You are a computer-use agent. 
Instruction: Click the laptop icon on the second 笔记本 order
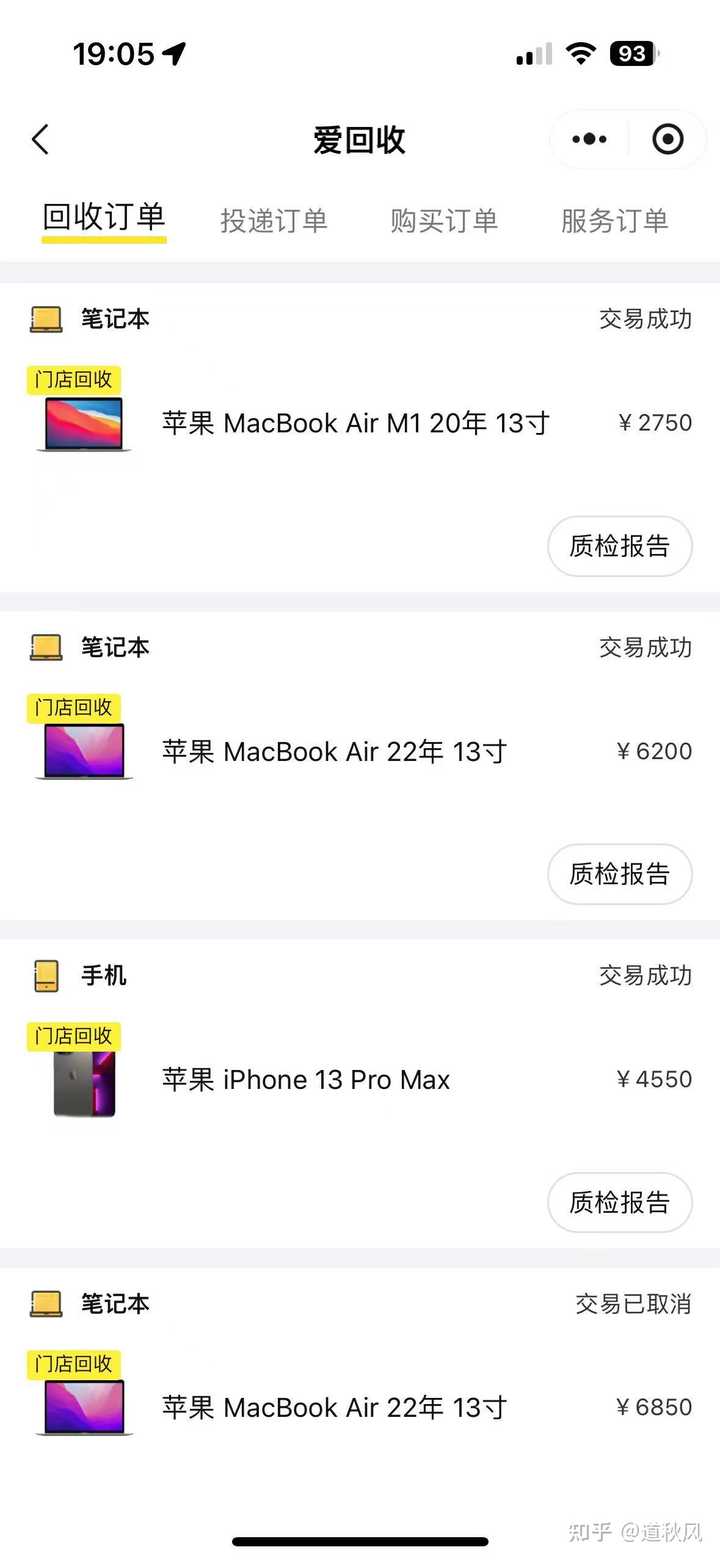click(42, 647)
